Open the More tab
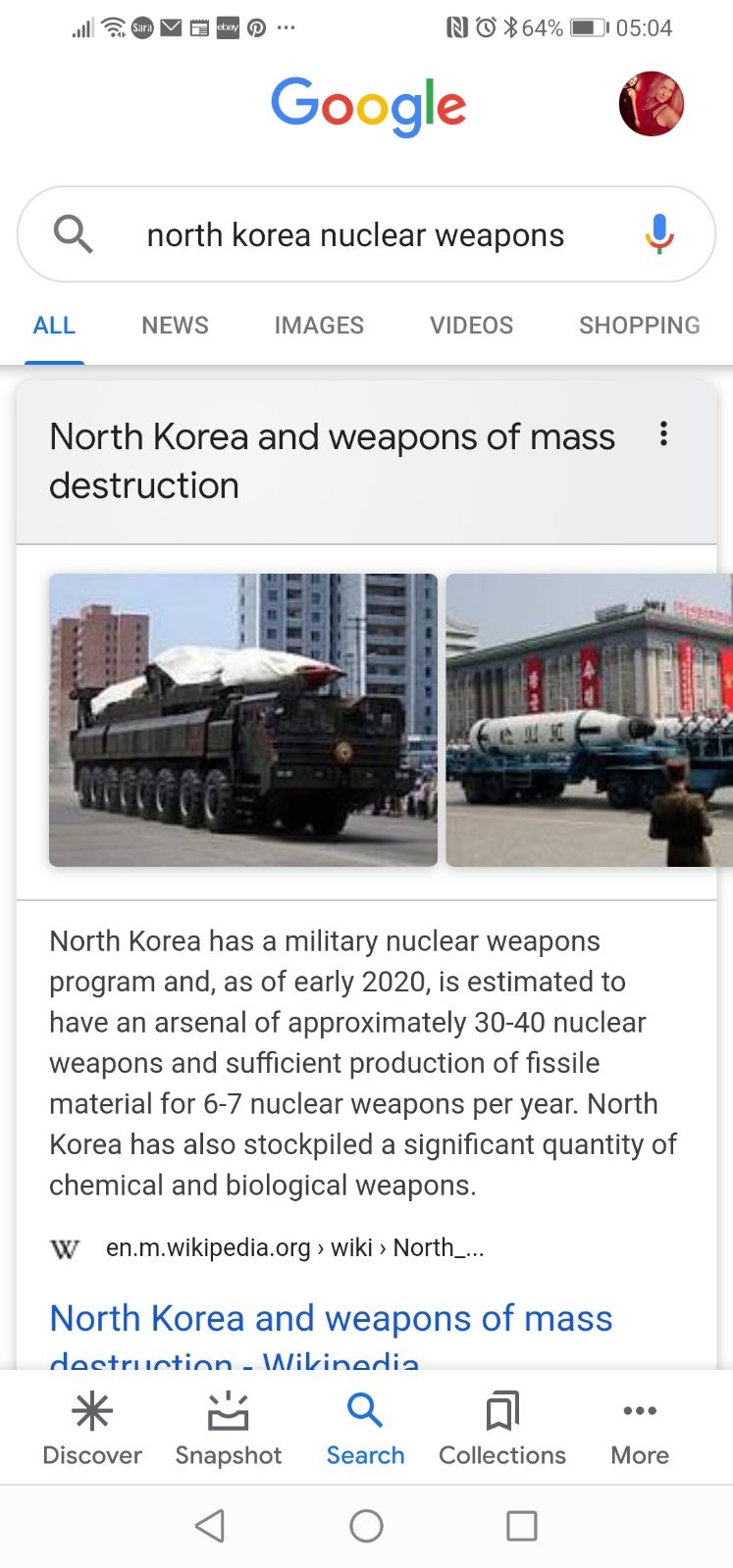 pyautogui.click(x=639, y=1428)
